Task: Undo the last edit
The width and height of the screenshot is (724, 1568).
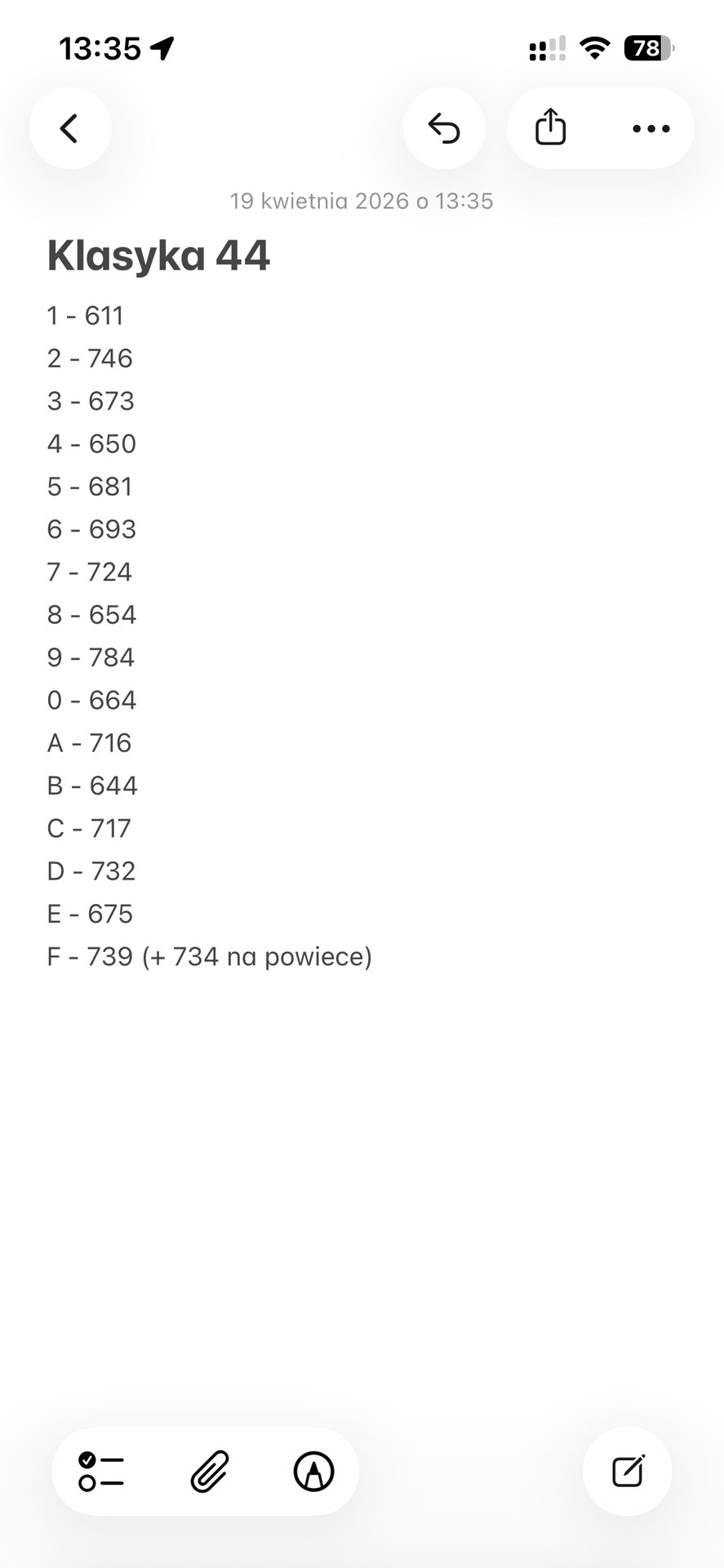Action: (444, 128)
